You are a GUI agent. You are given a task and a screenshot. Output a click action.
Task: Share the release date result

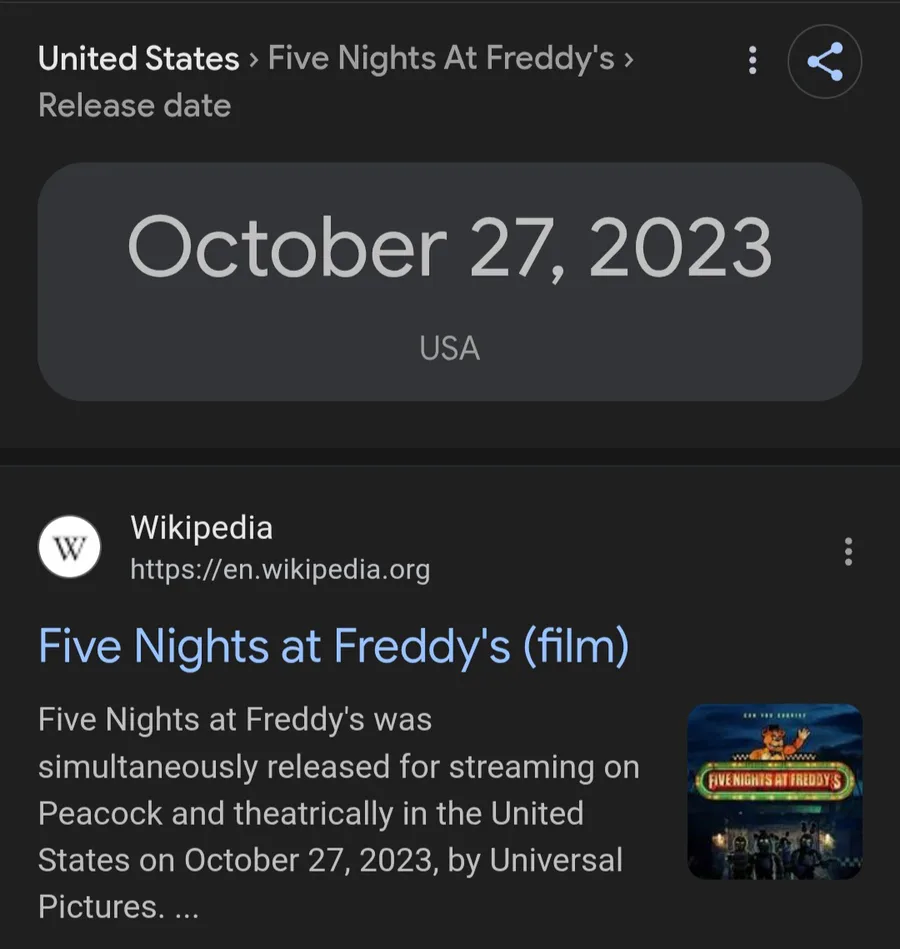point(824,62)
